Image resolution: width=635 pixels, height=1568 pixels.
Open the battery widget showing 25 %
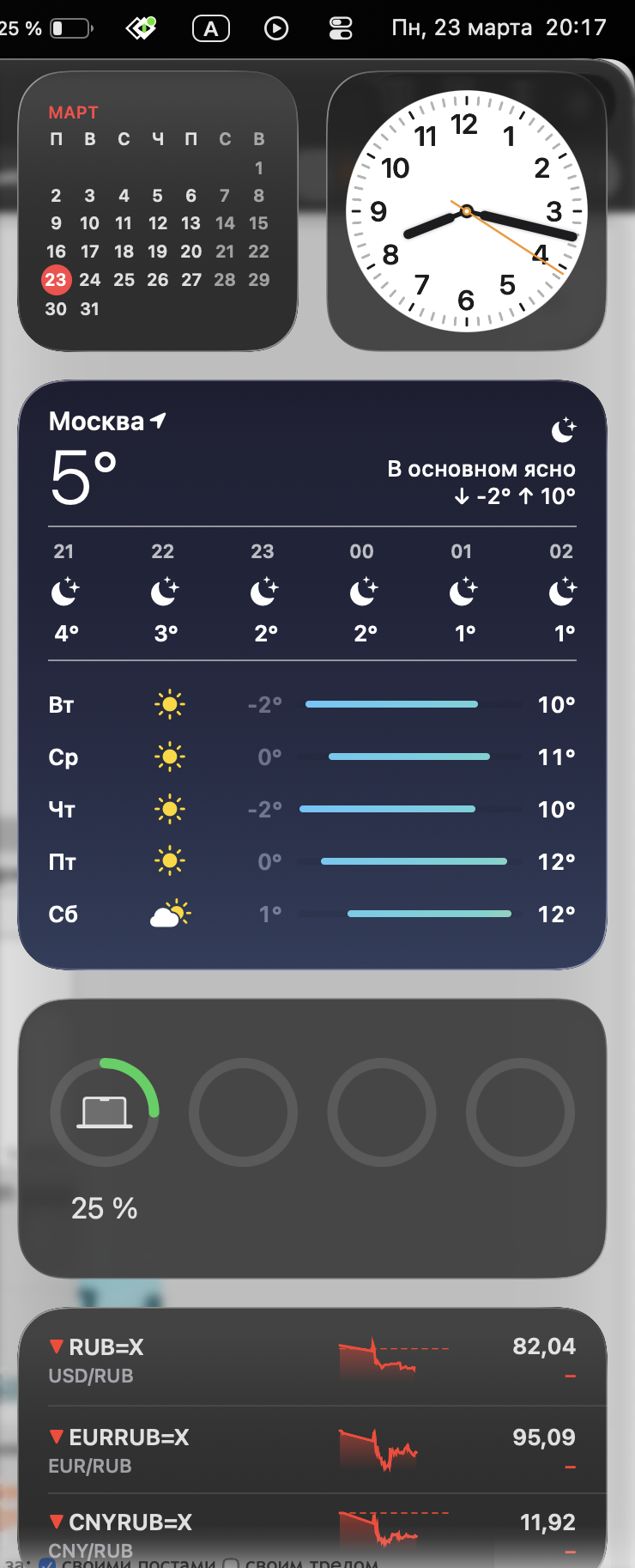click(x=312, y=1138)
